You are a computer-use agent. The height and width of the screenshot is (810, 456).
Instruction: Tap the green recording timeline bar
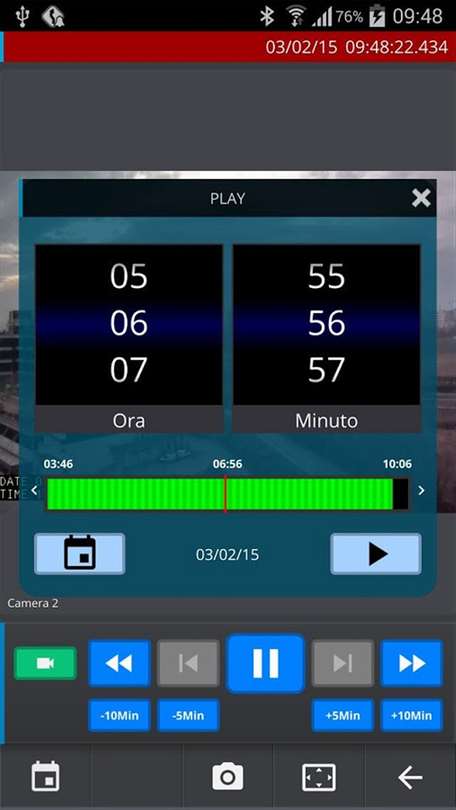227,494
